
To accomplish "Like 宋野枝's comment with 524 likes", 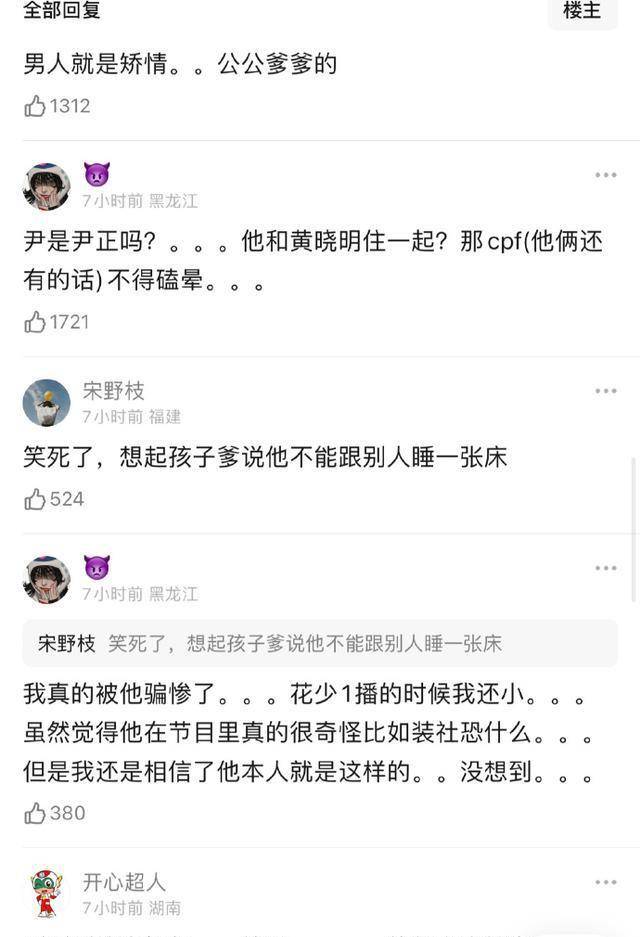I will click(x=36, y=498).
